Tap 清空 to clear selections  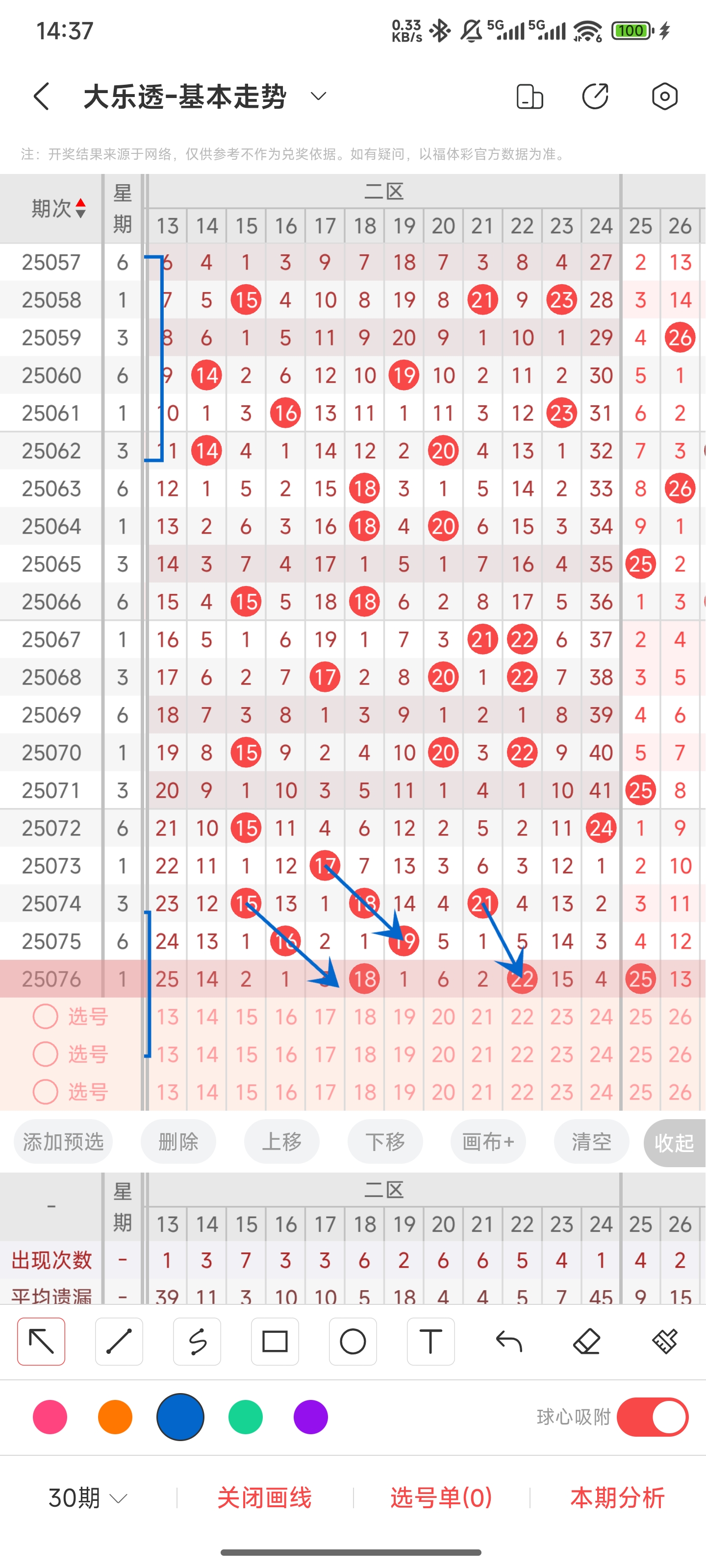591,1141
